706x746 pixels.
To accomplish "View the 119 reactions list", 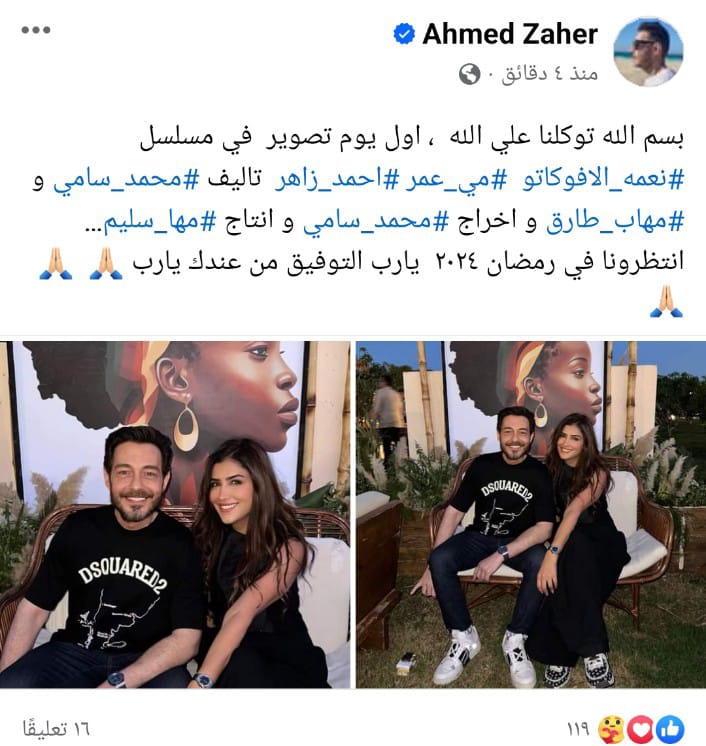I will click(640, 725).
